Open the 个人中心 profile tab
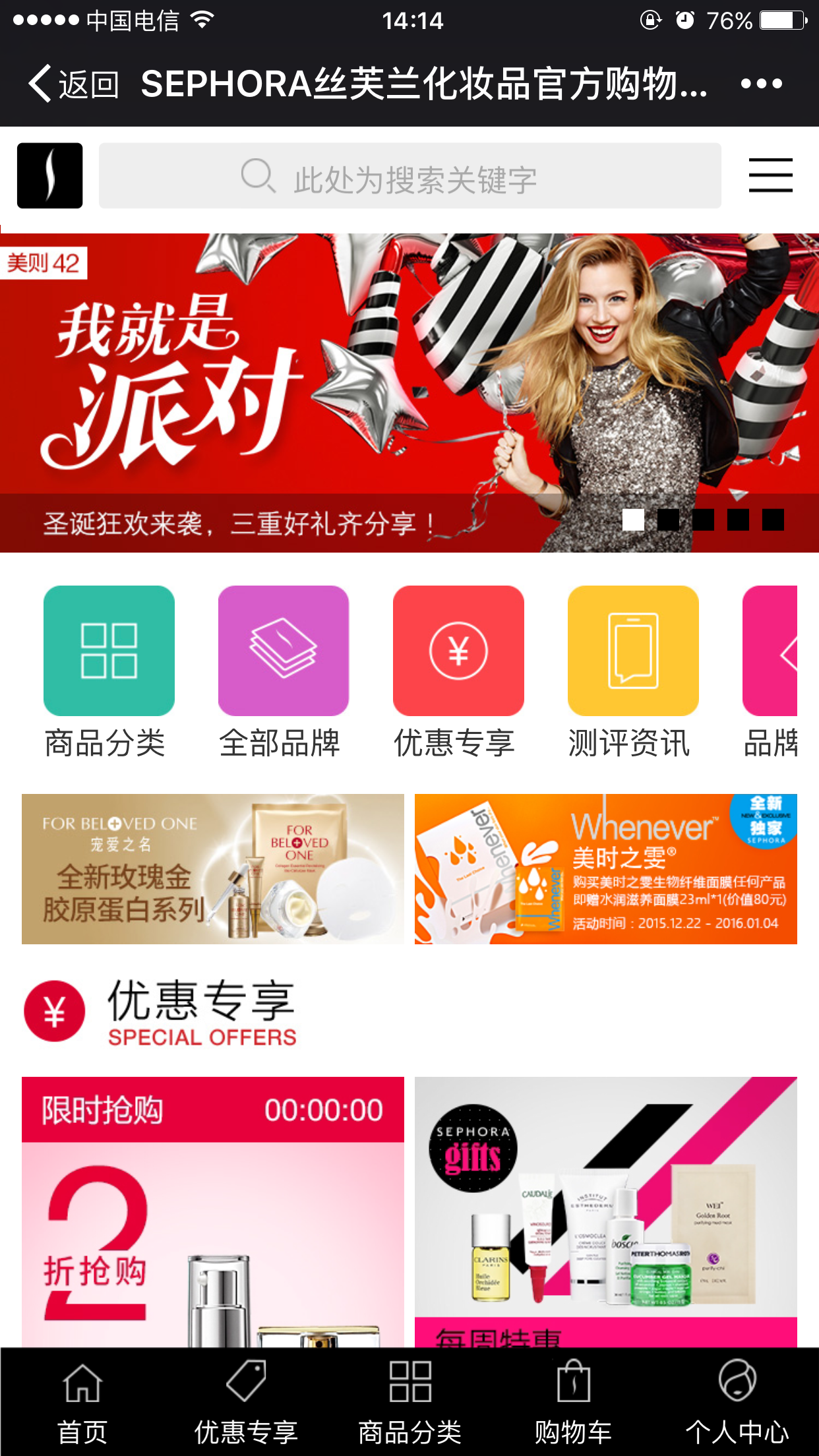Viewport: 819px width, 1456px height. [x=737, y=1402]
